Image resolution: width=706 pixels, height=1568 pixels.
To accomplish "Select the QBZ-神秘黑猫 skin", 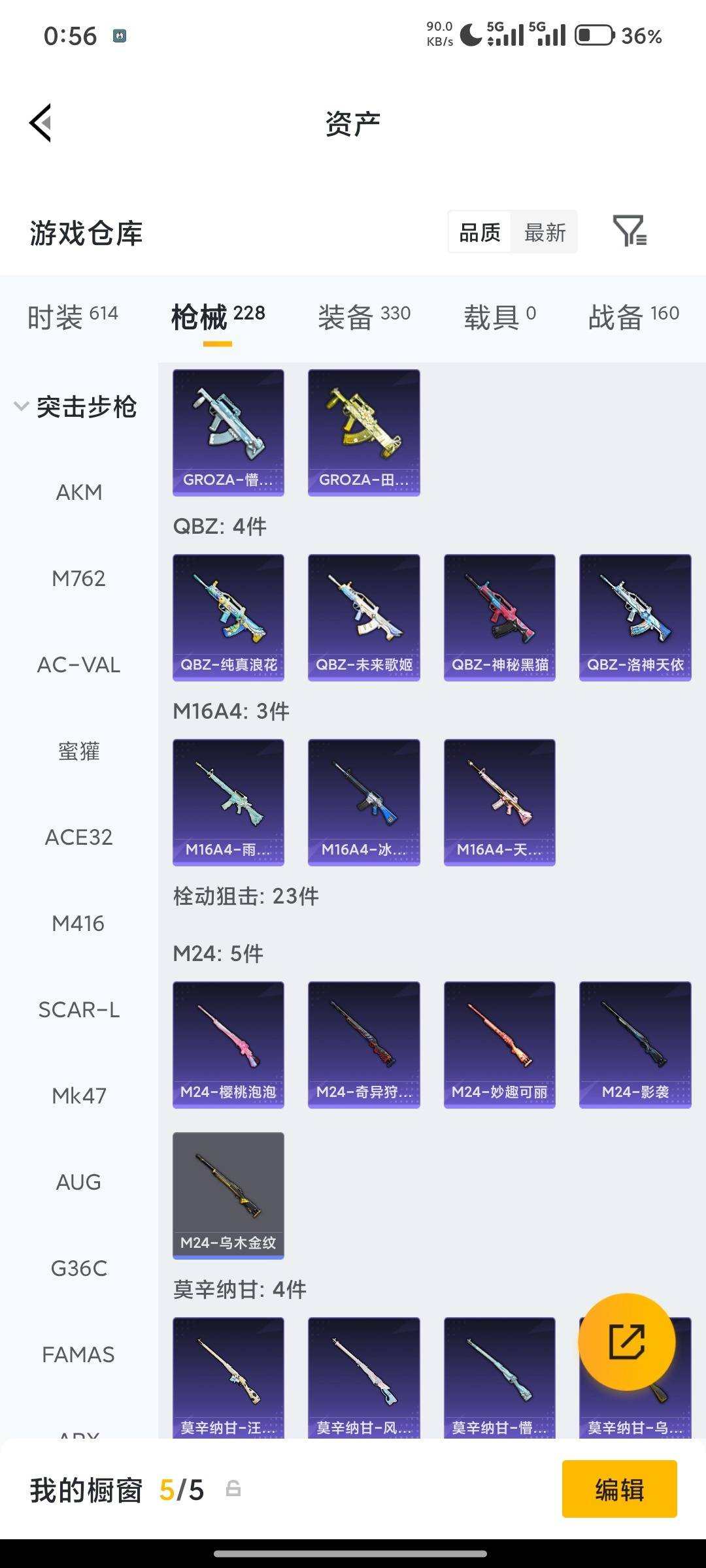I will tap(499, 617).
